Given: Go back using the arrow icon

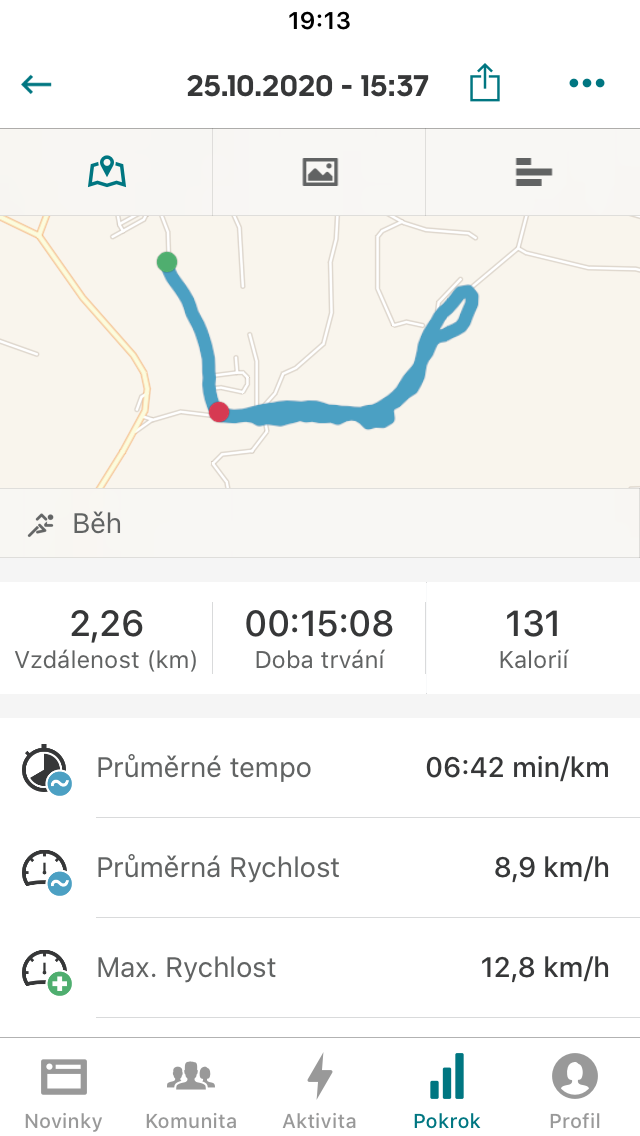Looking at the screenshot, I should [x=36, y=85].
